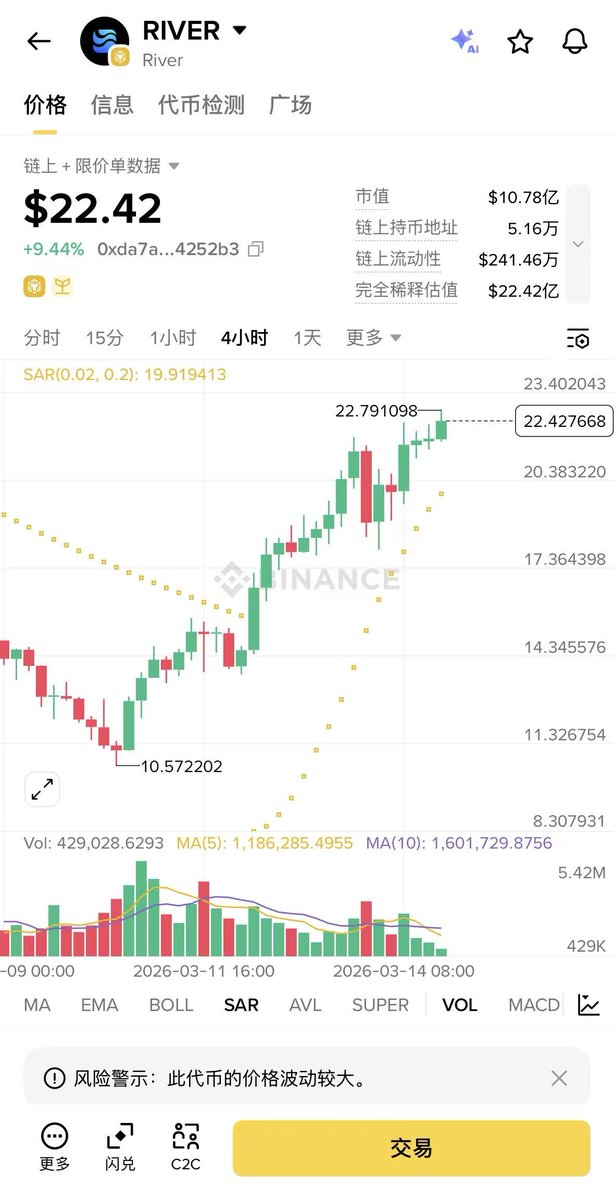Tap the 交易 button

(x=411, y=1148)
